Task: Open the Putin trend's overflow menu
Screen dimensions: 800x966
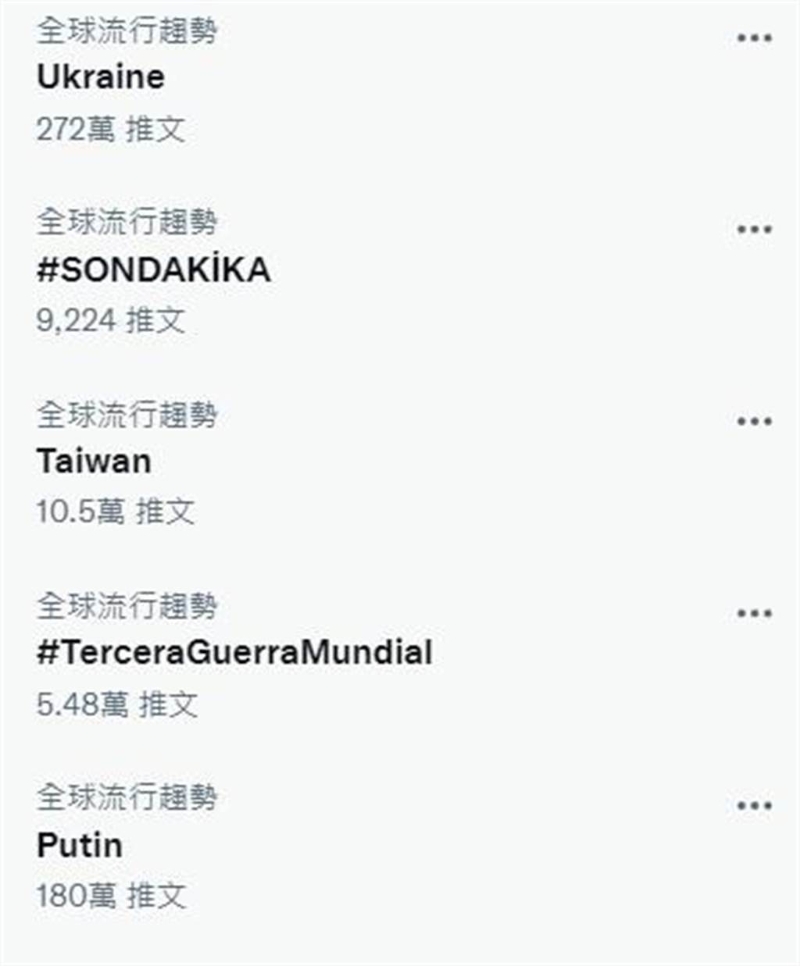Action: 754,805
